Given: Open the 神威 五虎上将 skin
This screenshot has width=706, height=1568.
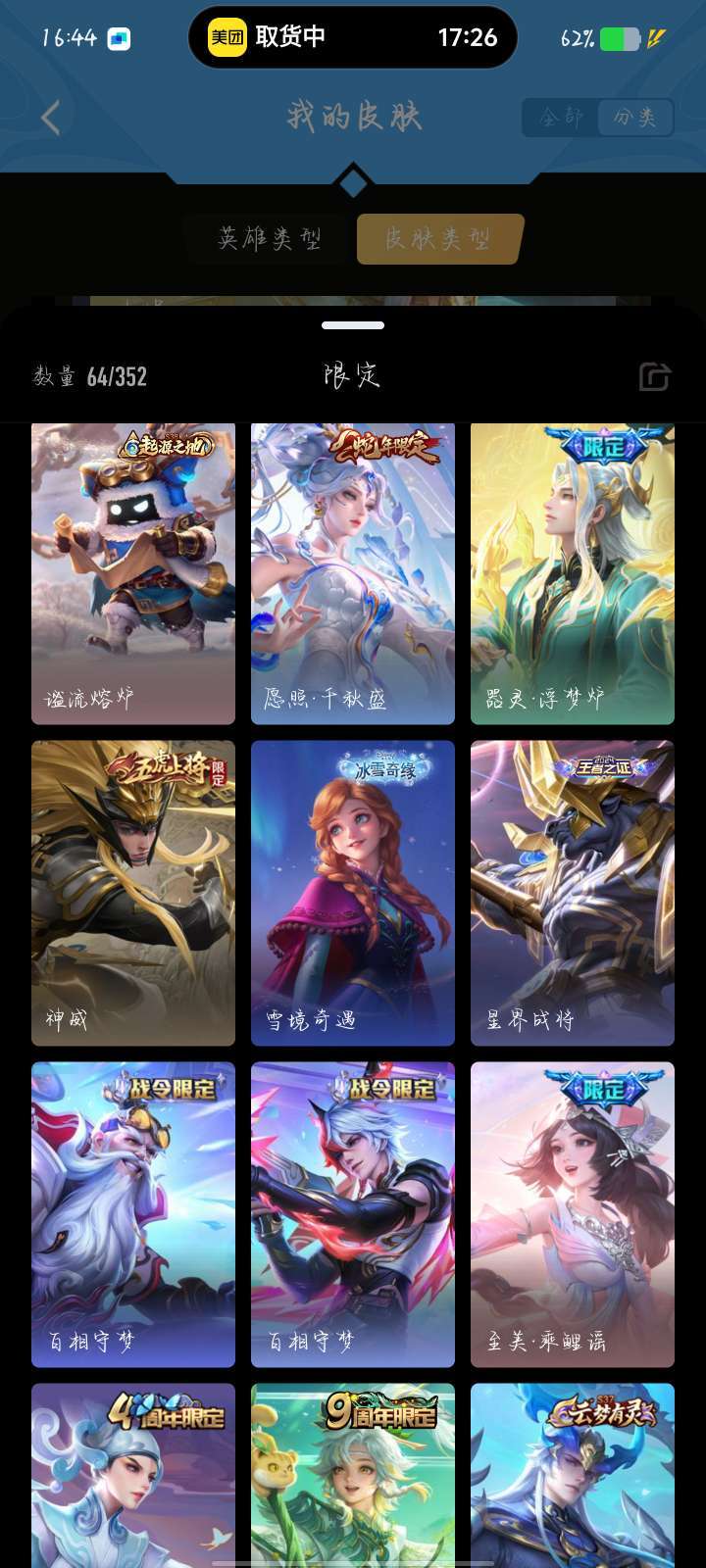Looking at the screenshot, I should [132, 892].
